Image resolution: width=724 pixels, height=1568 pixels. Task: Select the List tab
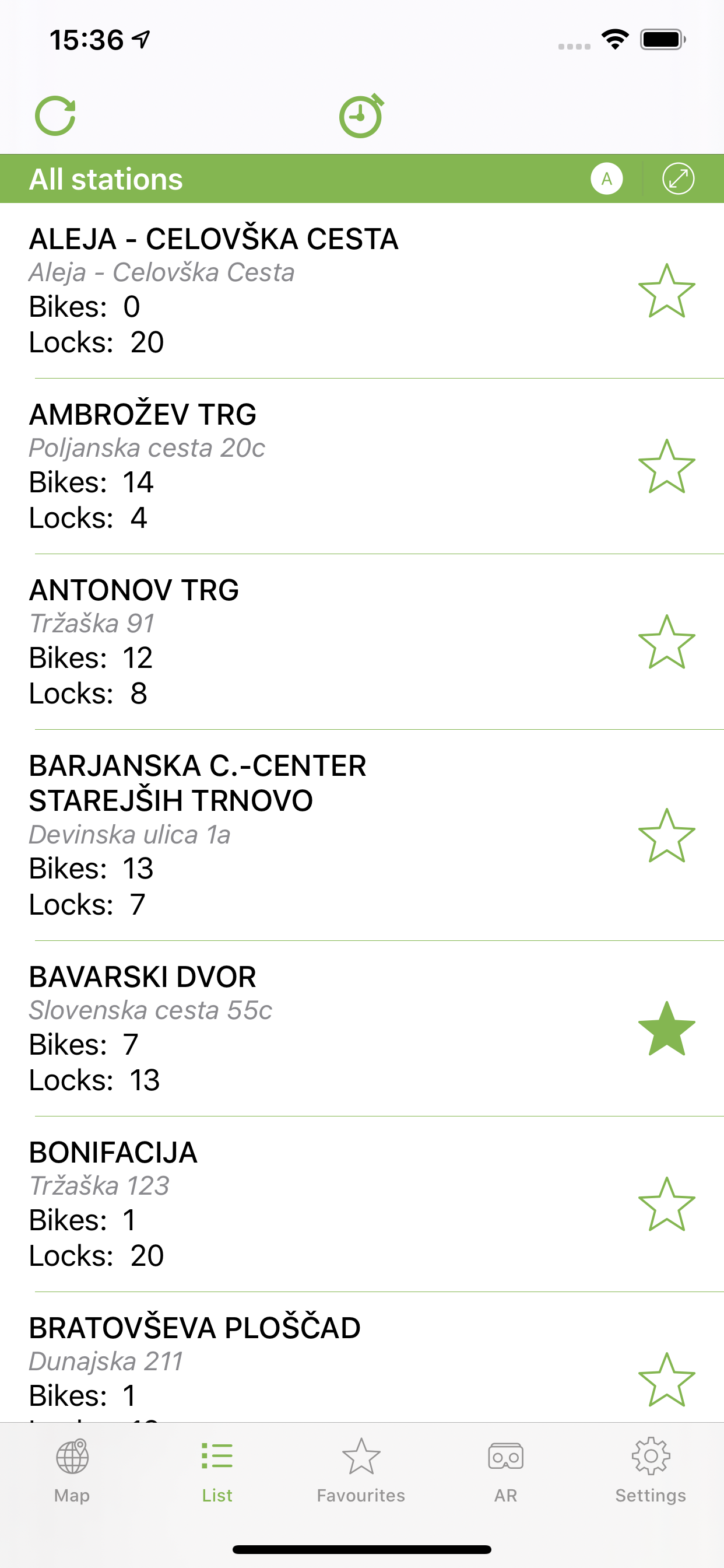click(x=217, y=1471)
